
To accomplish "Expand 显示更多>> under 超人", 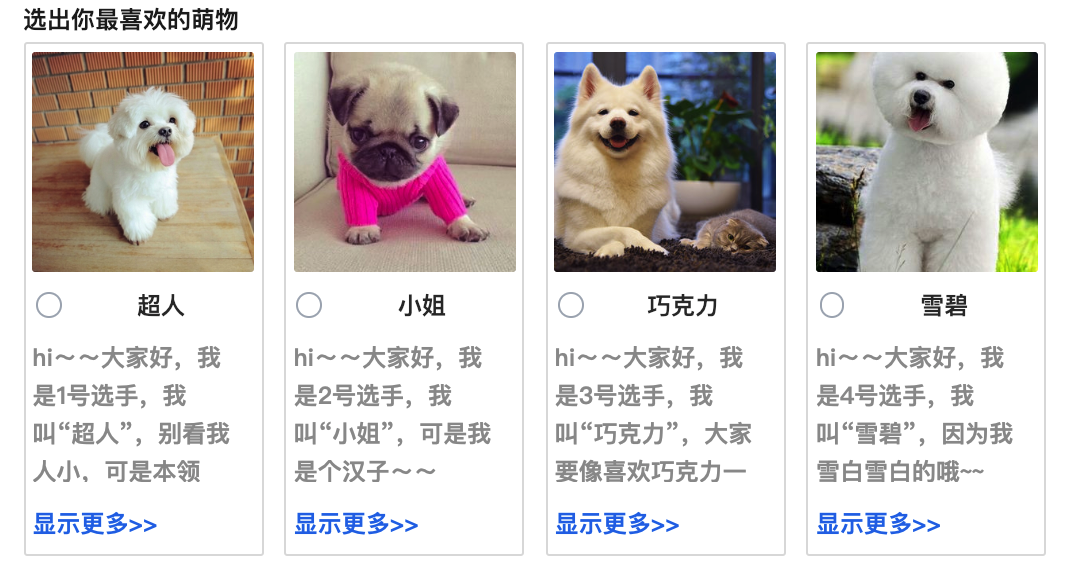I will pyautogui.click(x=95, y=524).
